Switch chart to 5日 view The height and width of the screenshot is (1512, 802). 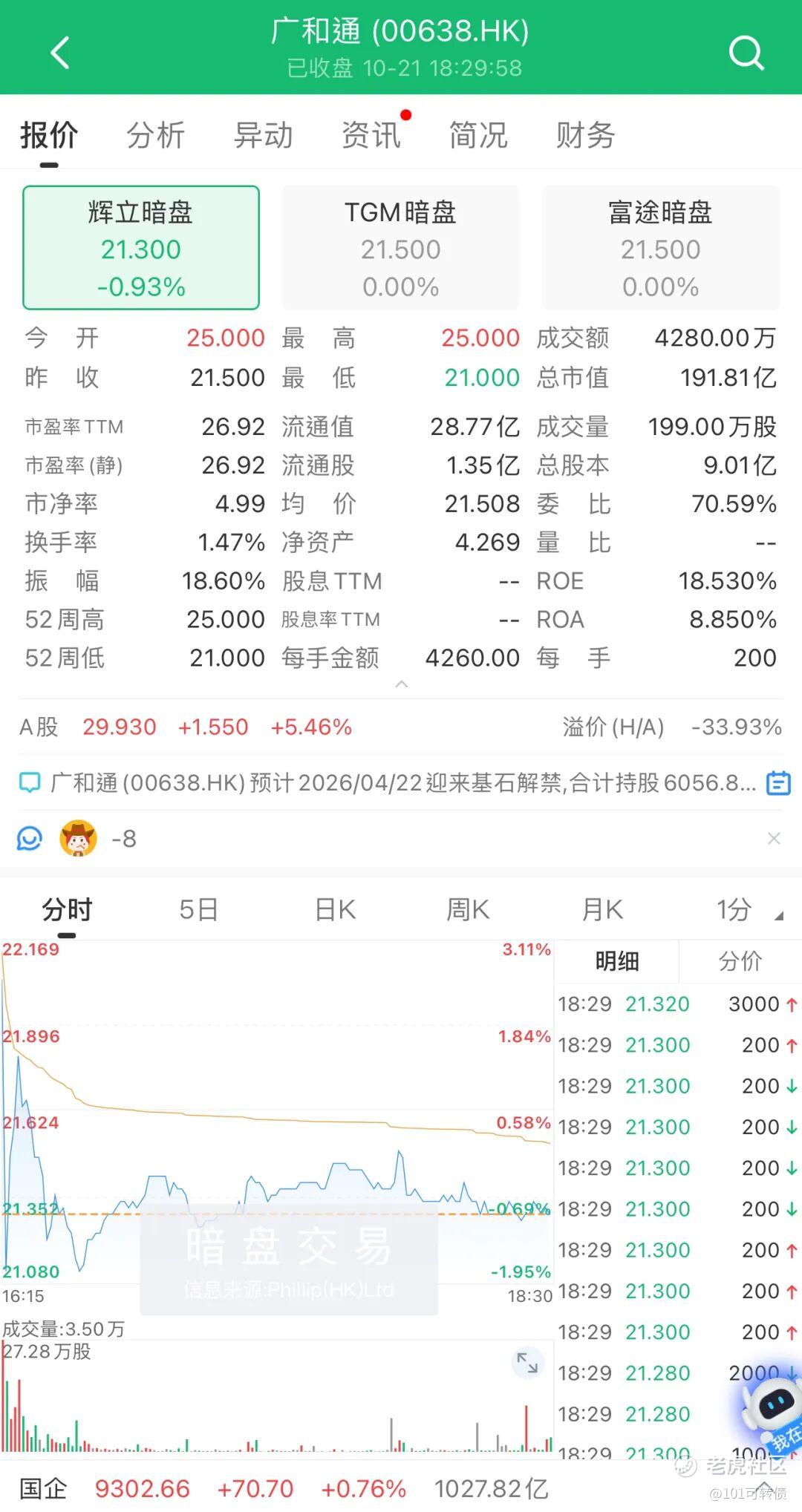click(198, 909)
